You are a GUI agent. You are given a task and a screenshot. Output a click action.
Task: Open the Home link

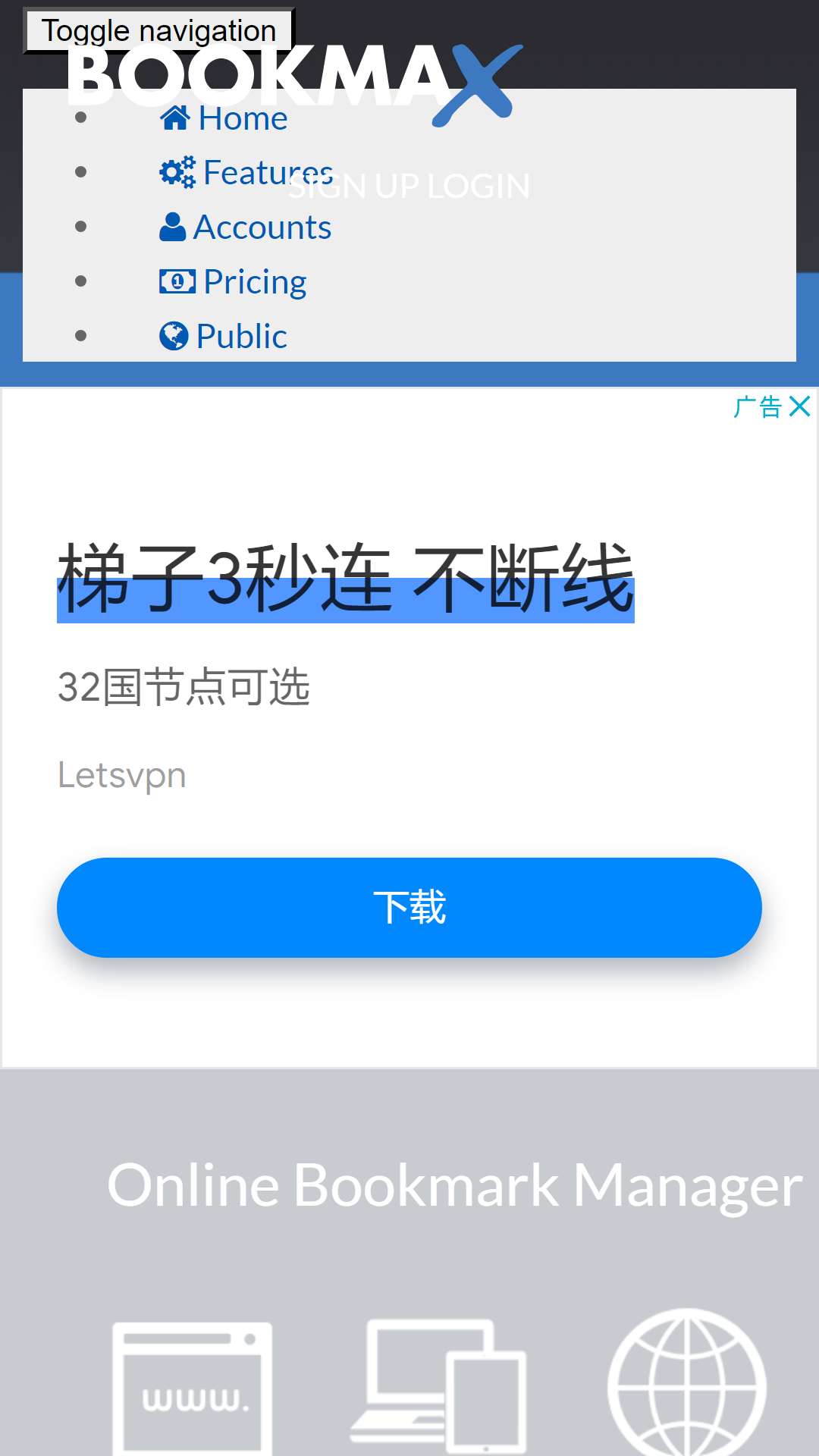(224, 118)
